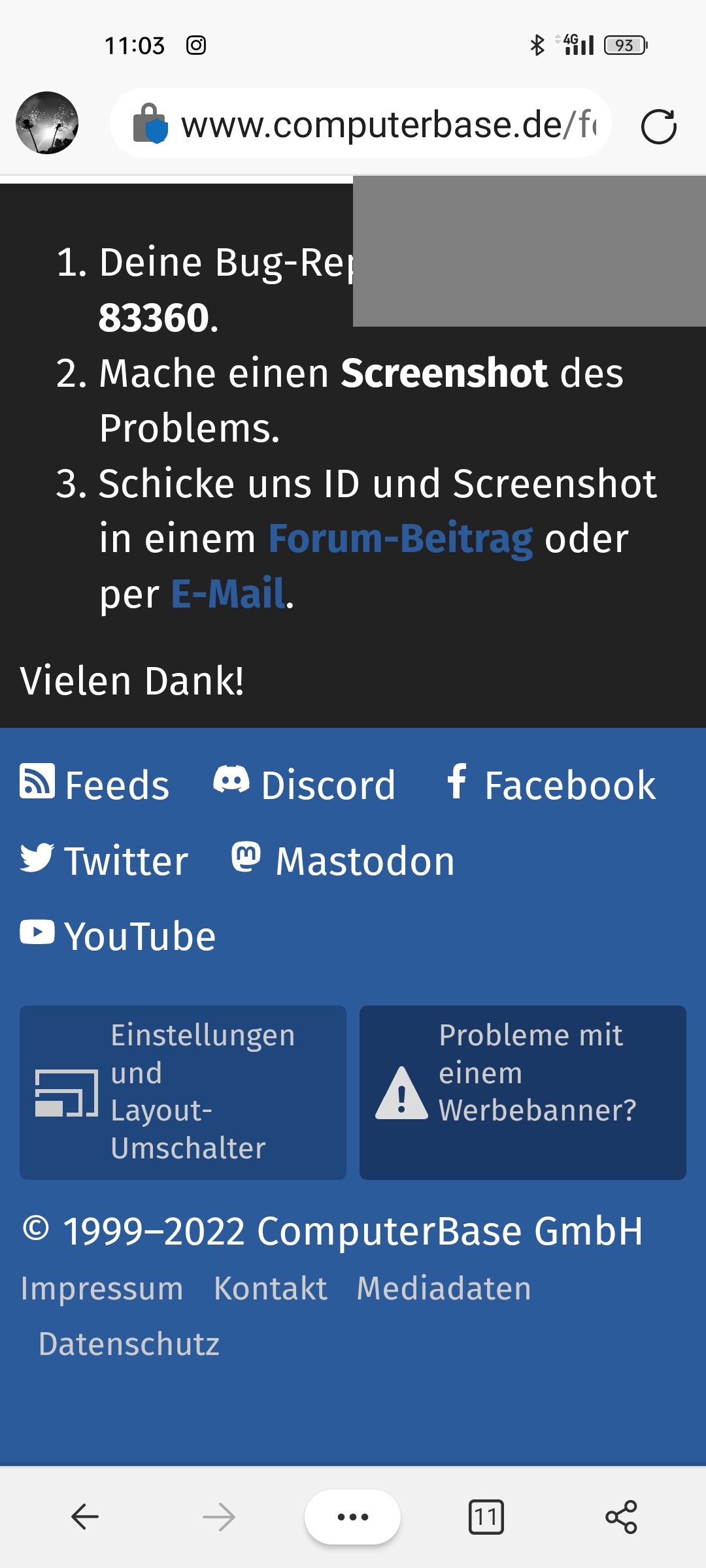Open the browser profile avatar
The image size is (706, 1568).
[47, 123]
